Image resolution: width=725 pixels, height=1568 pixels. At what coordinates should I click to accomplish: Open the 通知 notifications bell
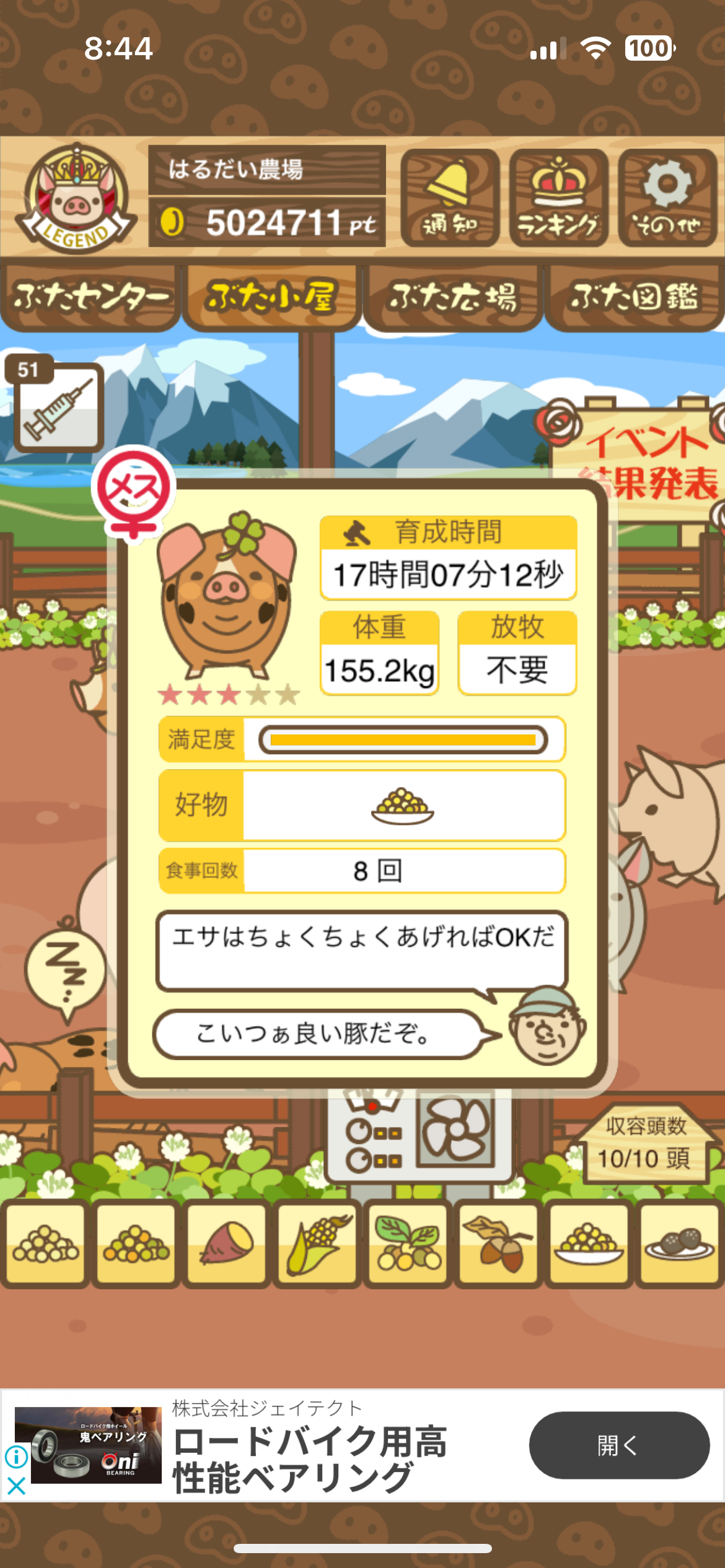pyautogui.click(x=450, y=198)
